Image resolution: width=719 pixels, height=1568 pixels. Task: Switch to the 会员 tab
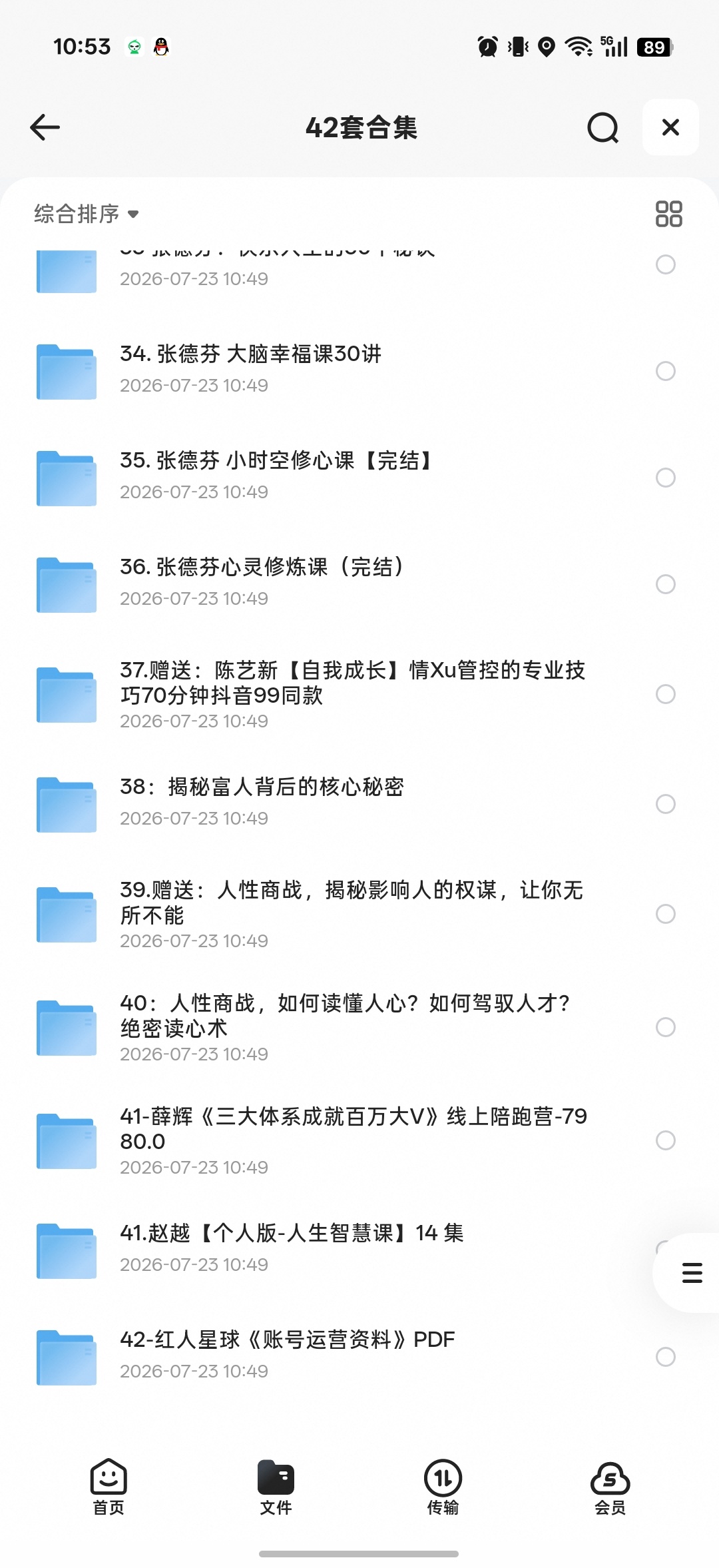(x=610, y=1487)
